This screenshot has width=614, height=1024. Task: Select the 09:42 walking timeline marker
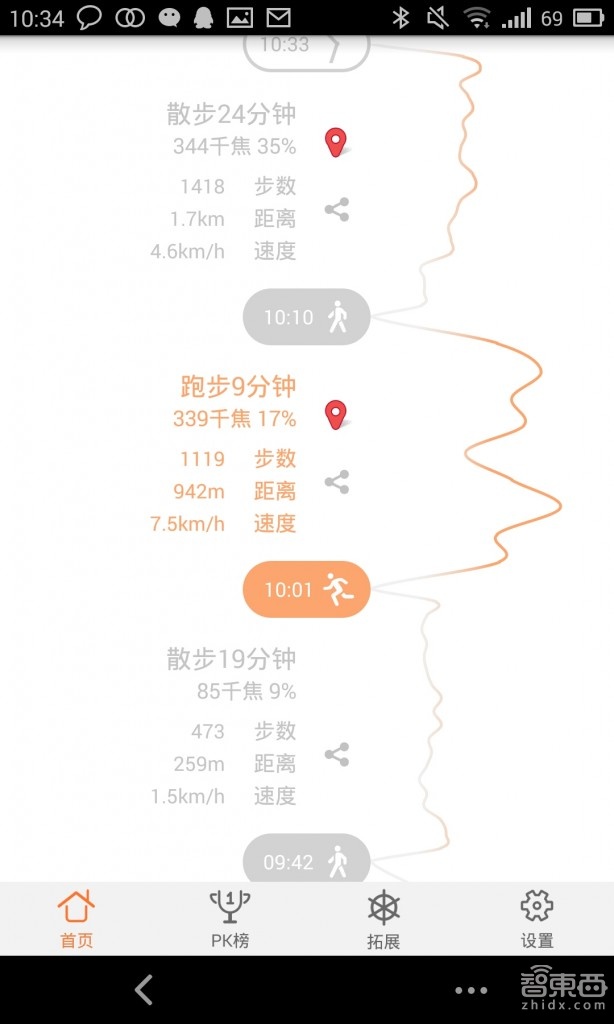[x=306, y=860]
